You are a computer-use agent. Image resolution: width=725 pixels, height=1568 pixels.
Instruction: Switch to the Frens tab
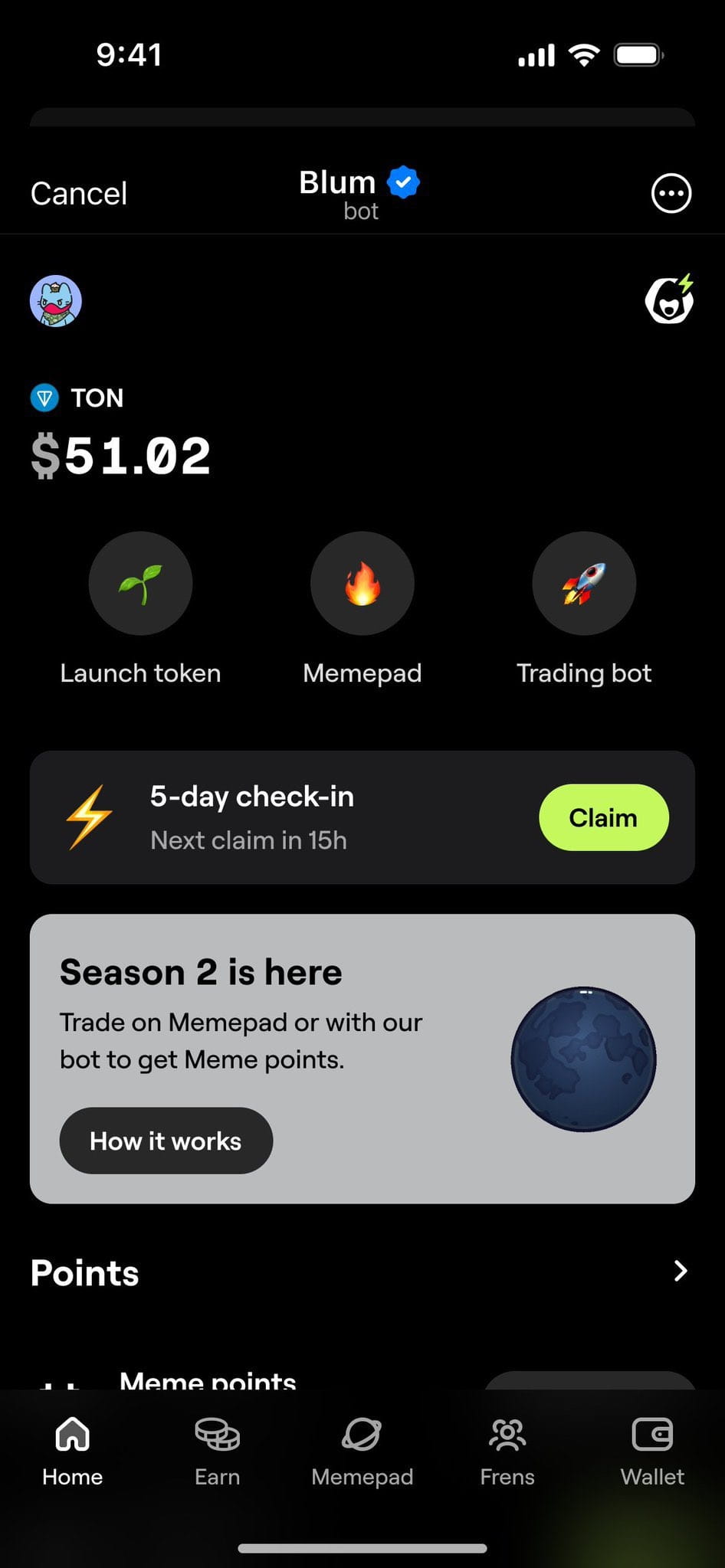(x=507, y=1451)
